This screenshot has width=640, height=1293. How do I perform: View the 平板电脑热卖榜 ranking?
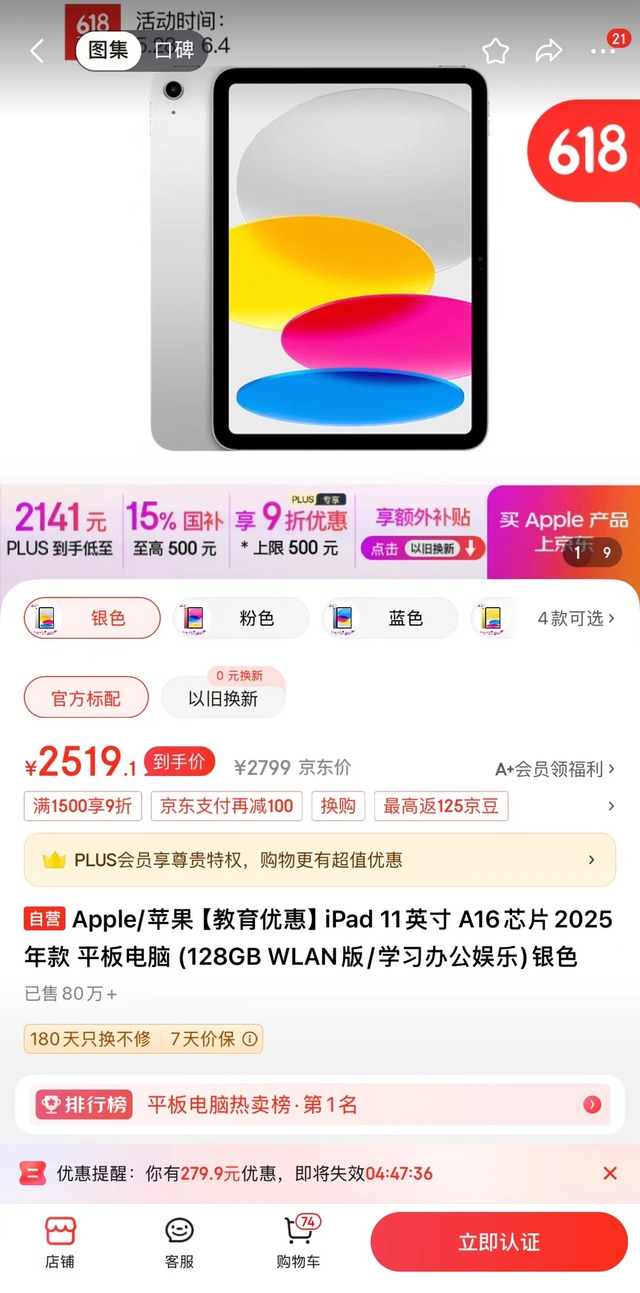(x=320, y=1105)
